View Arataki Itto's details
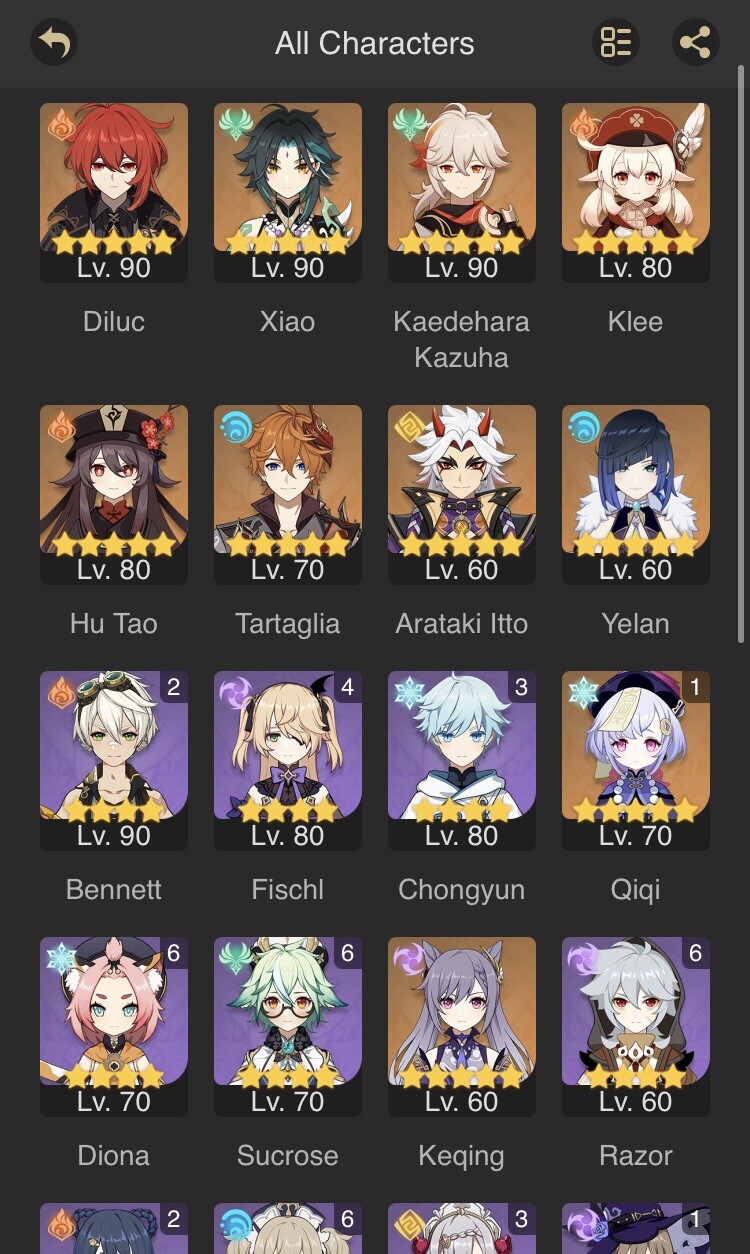Viewport: 750px width, 1254px height. click(462, 494)
